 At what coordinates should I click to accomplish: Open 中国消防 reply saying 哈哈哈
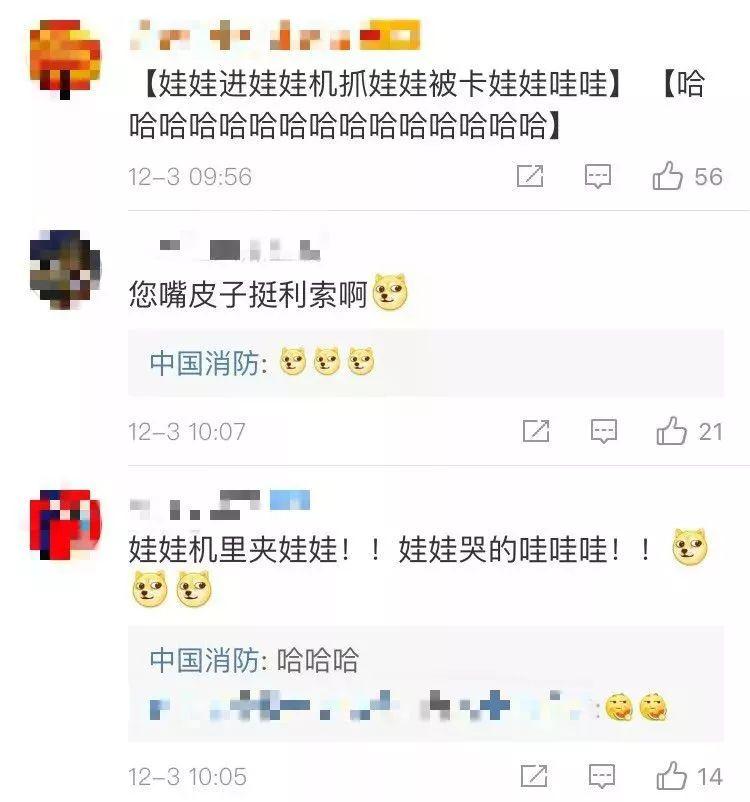tap(253, 661)
